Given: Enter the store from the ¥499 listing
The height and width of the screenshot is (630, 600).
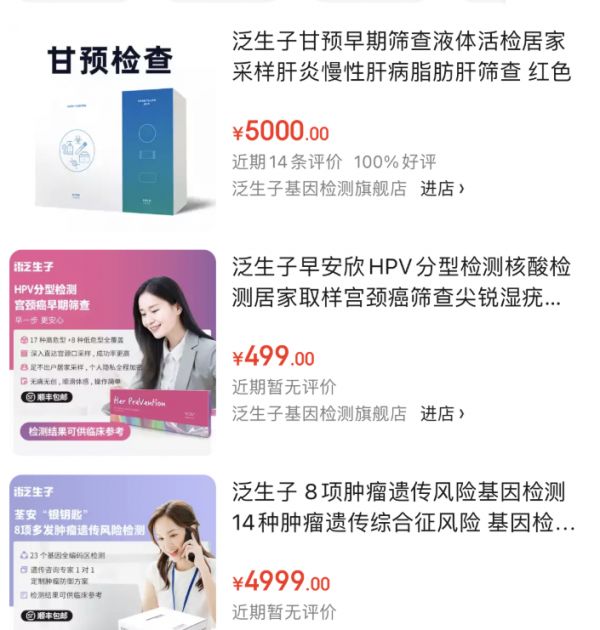Looking at the screenshot, I should pyautogui.click(x=441, y=413).
